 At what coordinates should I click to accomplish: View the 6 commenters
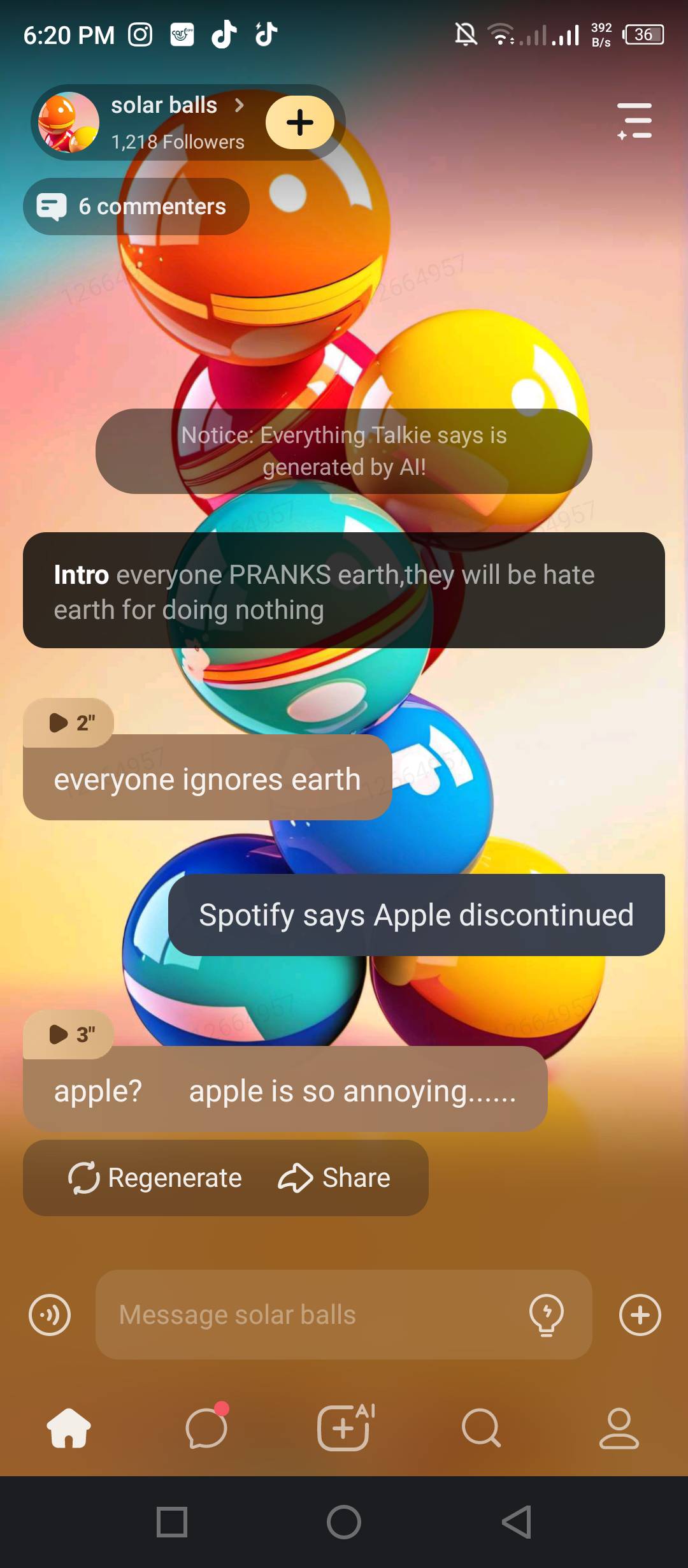tap(136, 207)
